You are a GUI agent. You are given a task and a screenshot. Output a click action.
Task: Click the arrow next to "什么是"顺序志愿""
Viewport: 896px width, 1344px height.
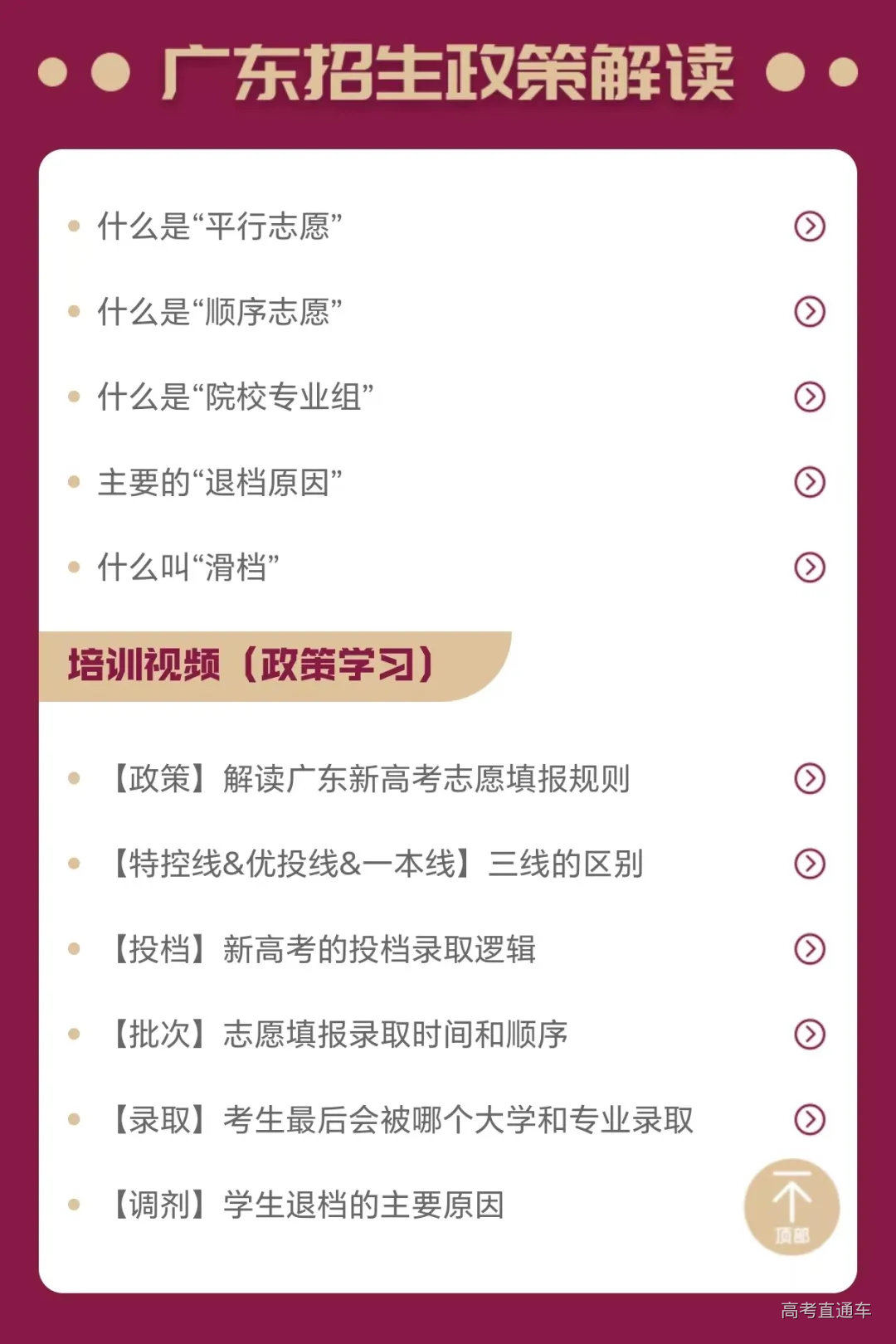coord(811,311)
